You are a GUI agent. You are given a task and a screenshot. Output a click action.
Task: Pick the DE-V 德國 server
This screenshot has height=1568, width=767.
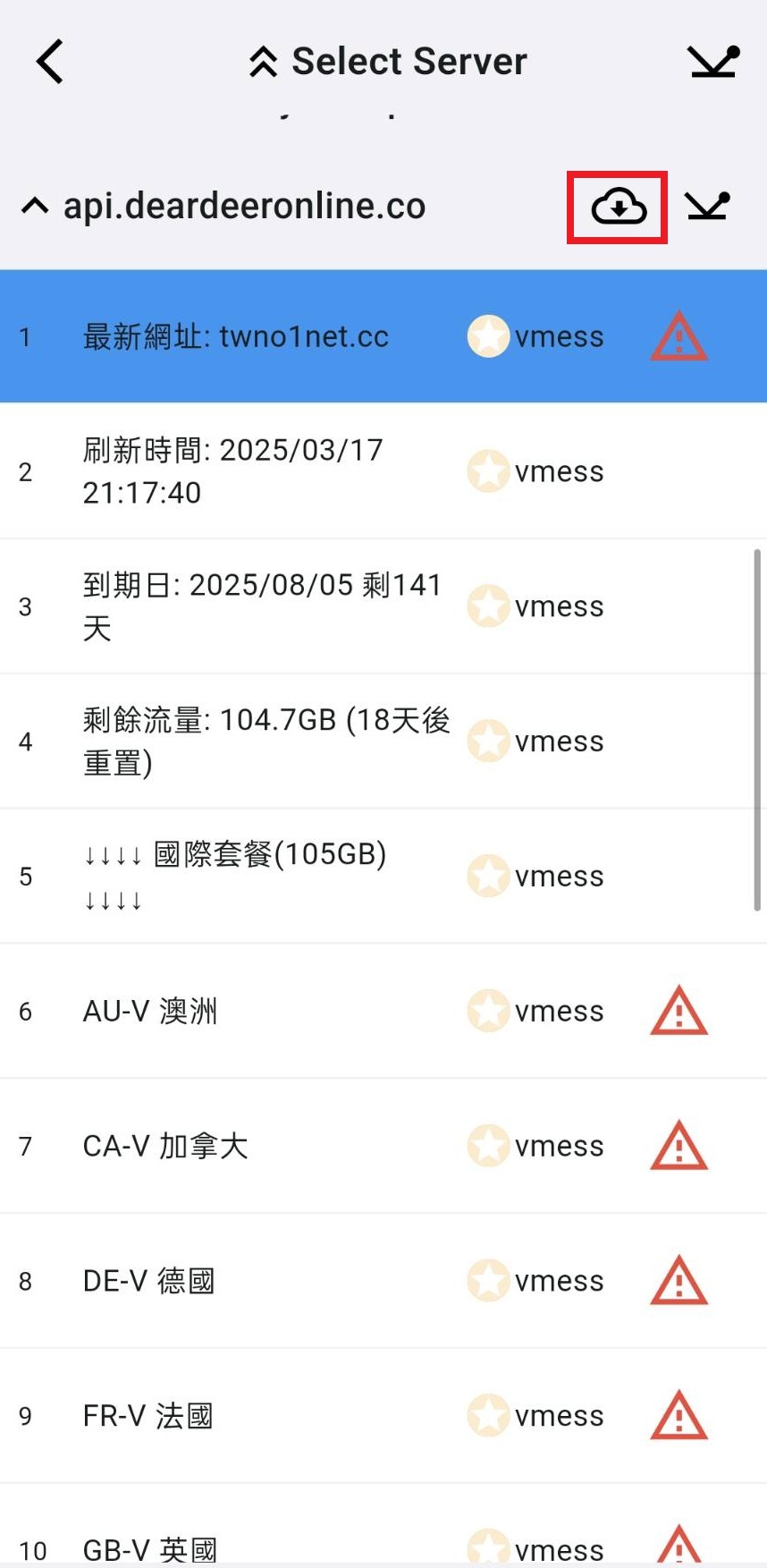[x=383, y=1281]
